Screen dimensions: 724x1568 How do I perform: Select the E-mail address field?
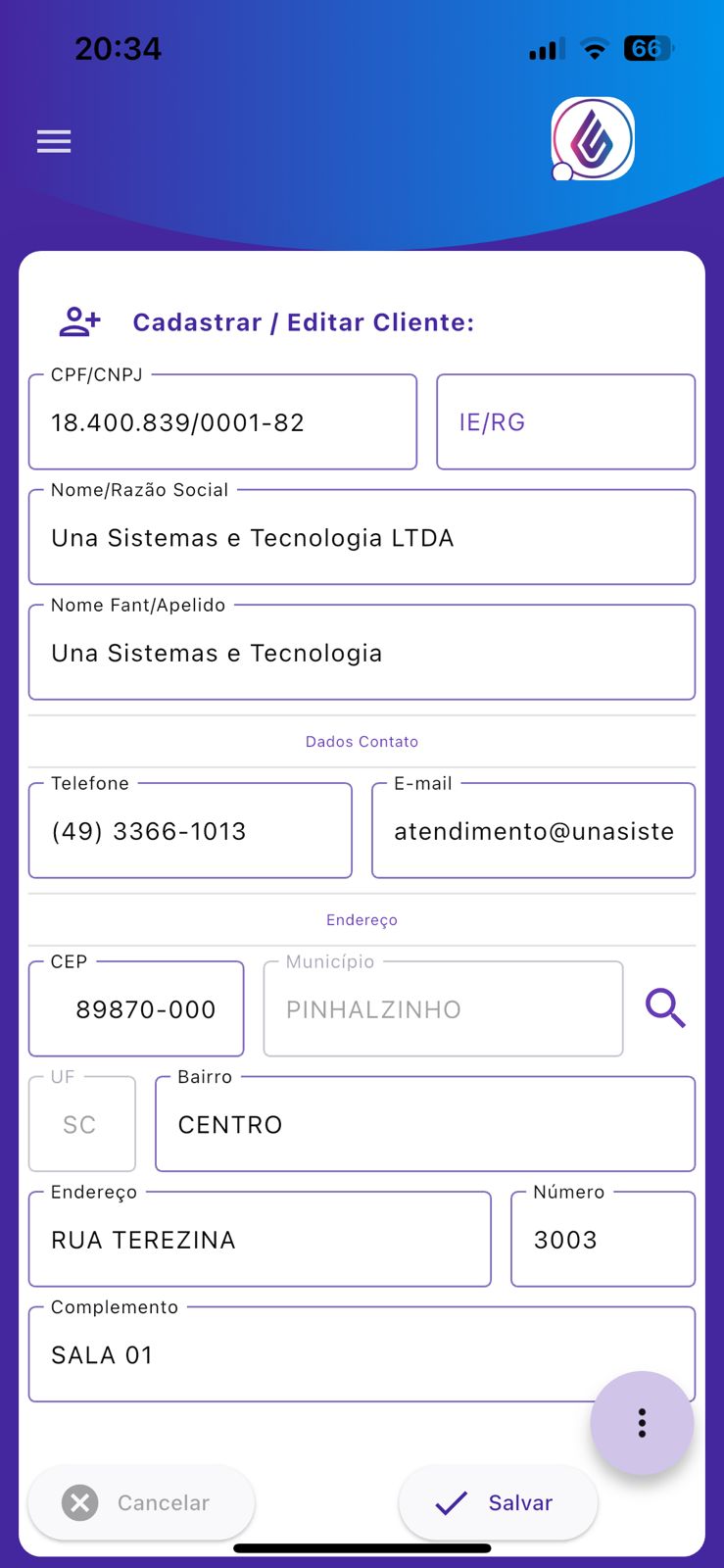533,830
